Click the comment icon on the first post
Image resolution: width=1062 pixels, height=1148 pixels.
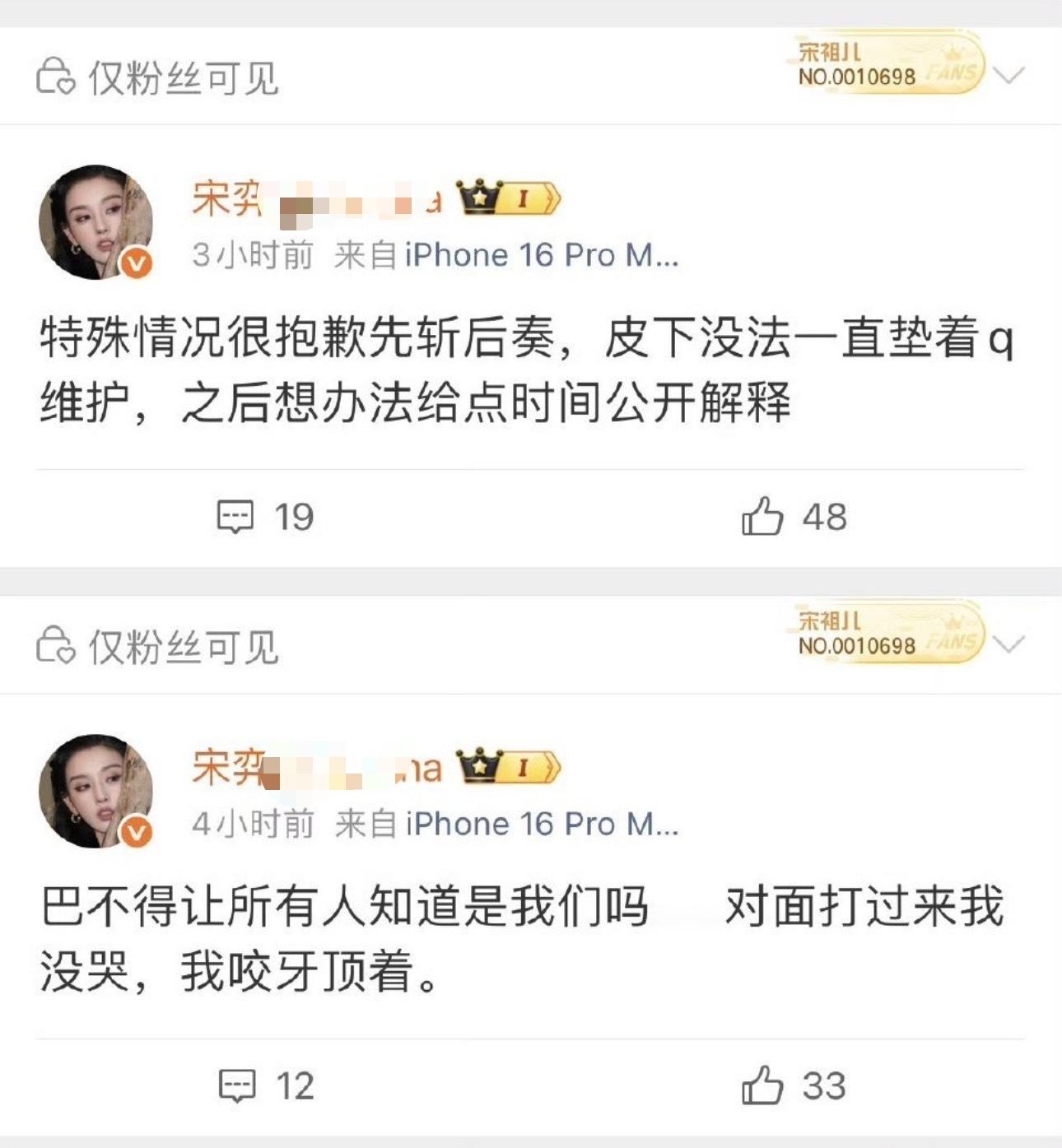click(236, 514)
